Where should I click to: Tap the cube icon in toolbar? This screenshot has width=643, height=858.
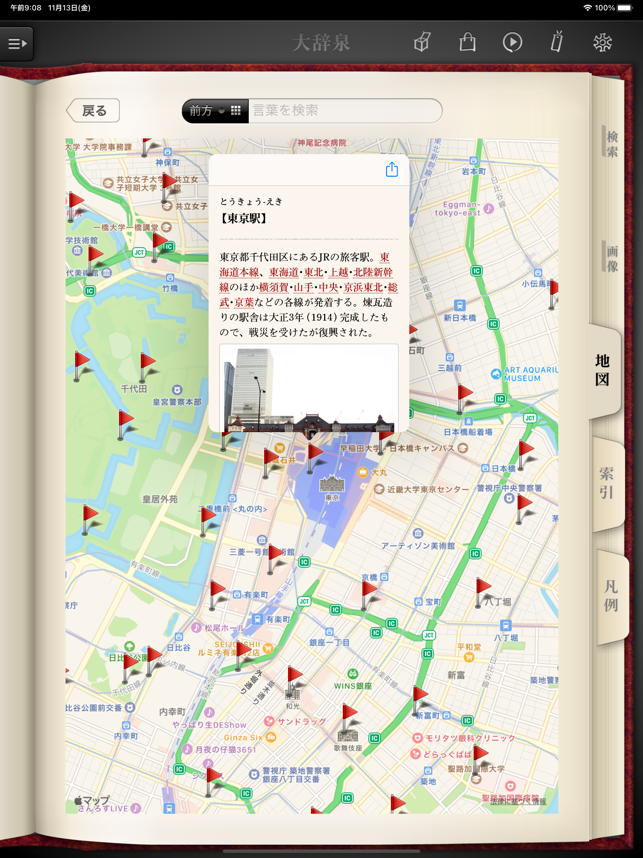point(422,42)
